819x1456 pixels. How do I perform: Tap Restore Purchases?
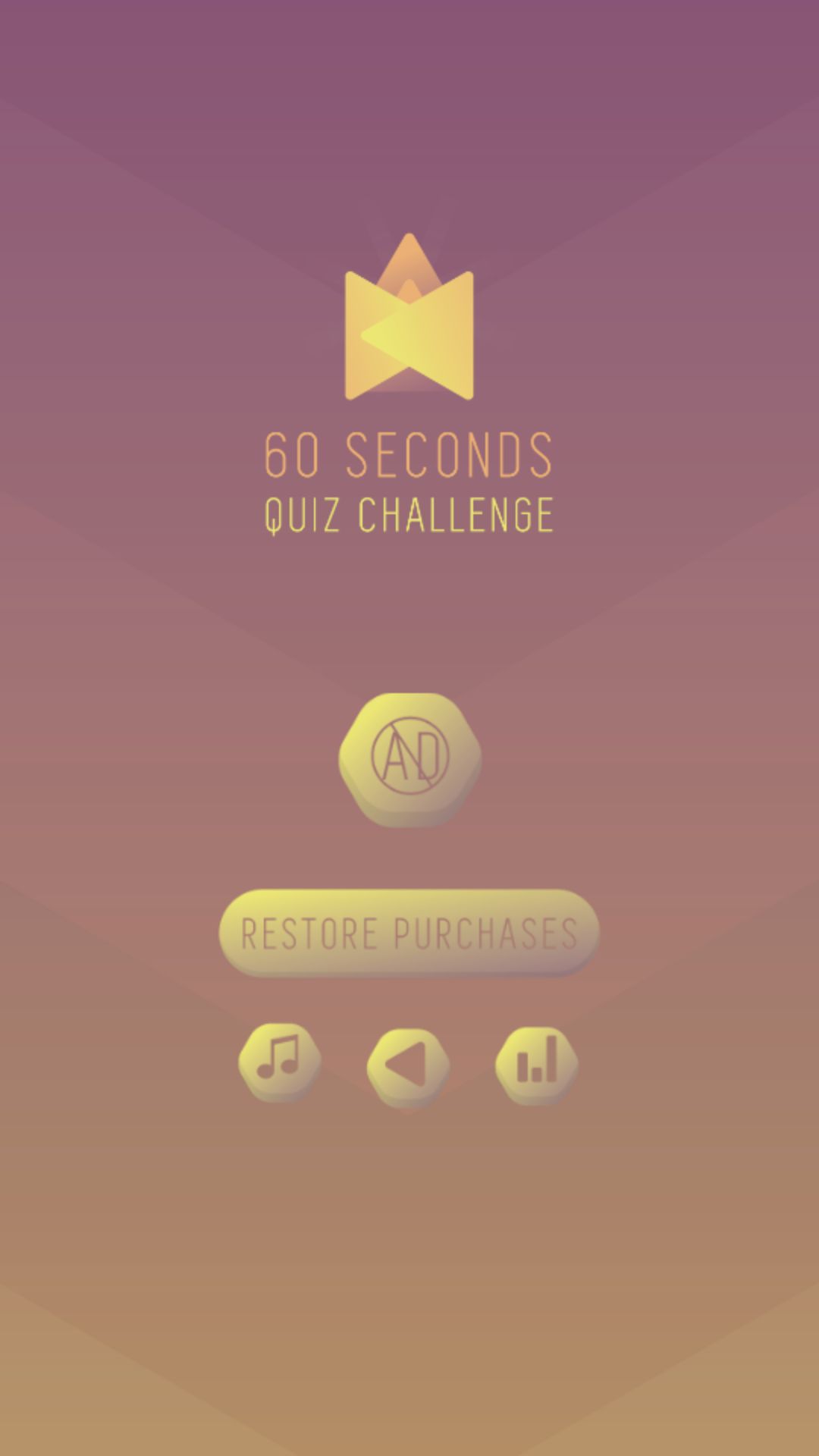pos(409,933)
